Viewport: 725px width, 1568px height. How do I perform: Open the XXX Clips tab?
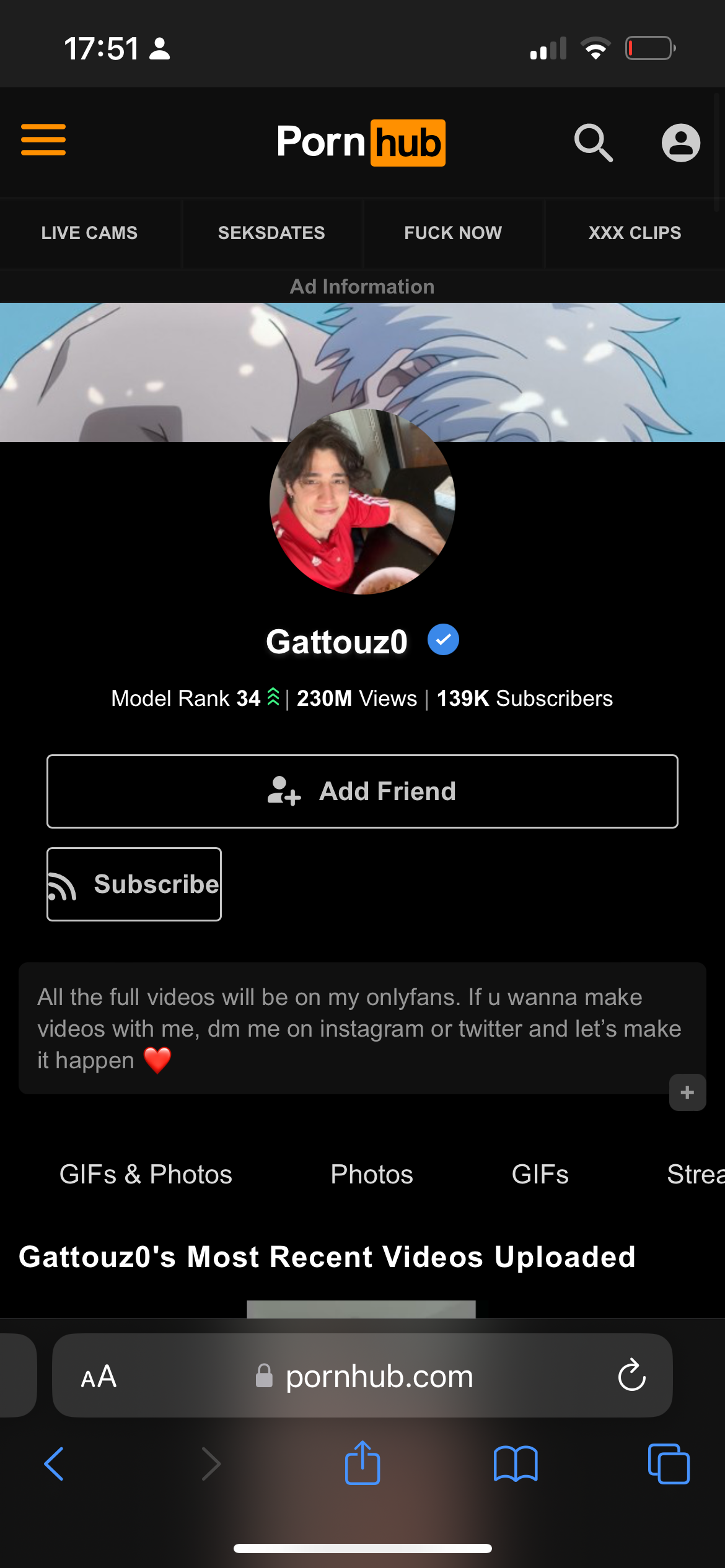(635, 233)
